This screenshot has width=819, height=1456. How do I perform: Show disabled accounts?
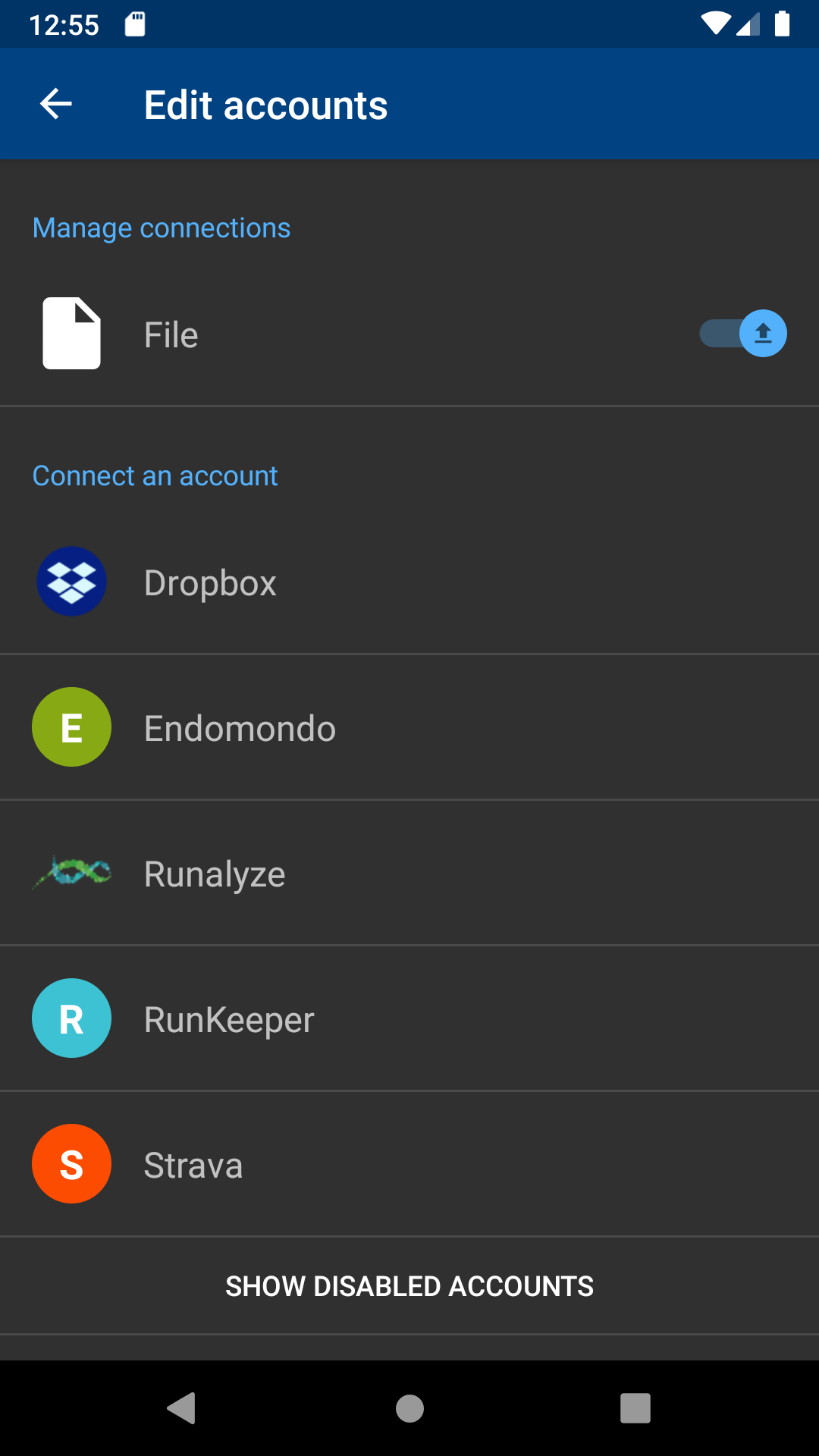pos(409,1286)
